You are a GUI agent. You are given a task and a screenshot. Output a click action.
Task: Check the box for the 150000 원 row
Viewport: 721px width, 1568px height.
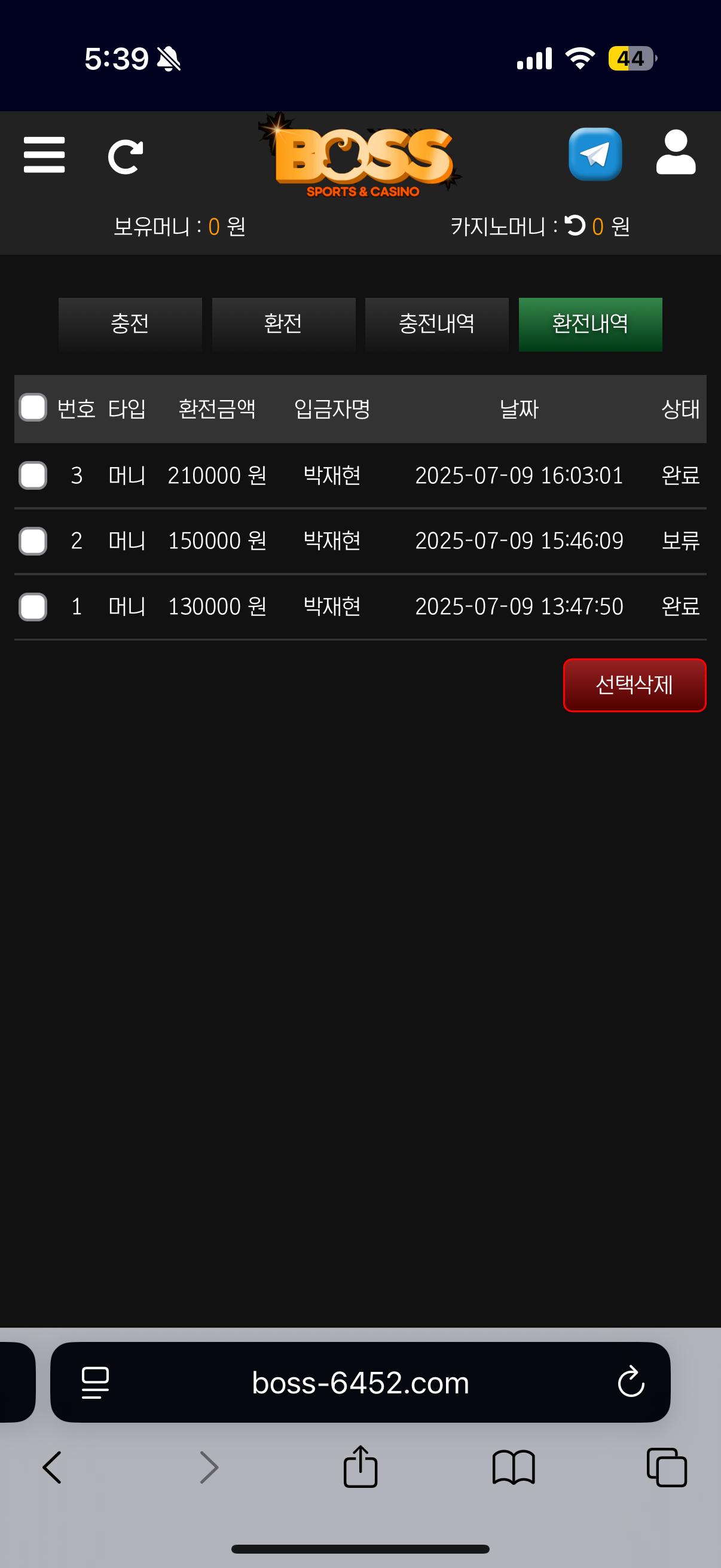33,541
